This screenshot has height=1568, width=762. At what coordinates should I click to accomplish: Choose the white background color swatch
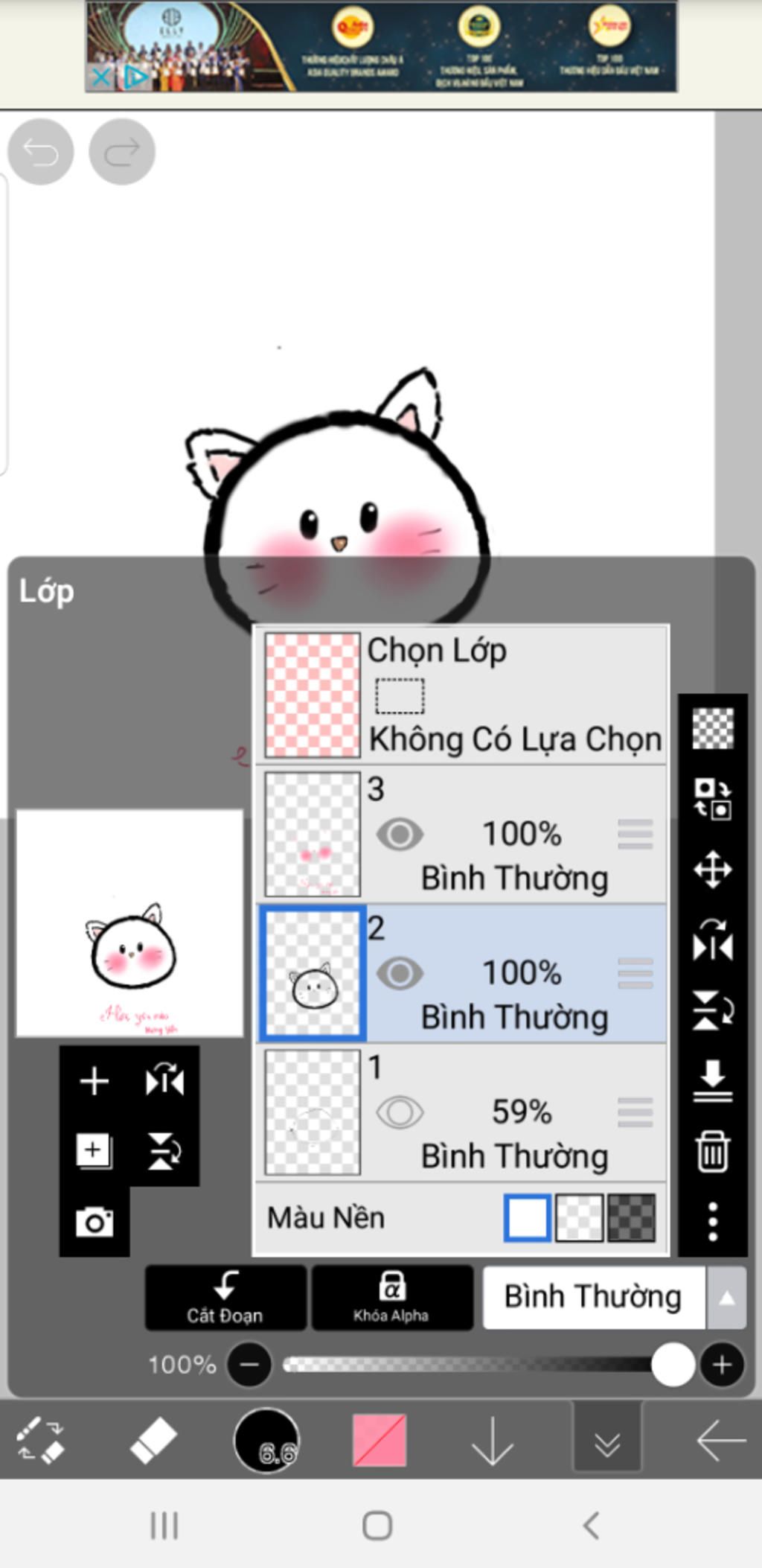pos(527,1218)
